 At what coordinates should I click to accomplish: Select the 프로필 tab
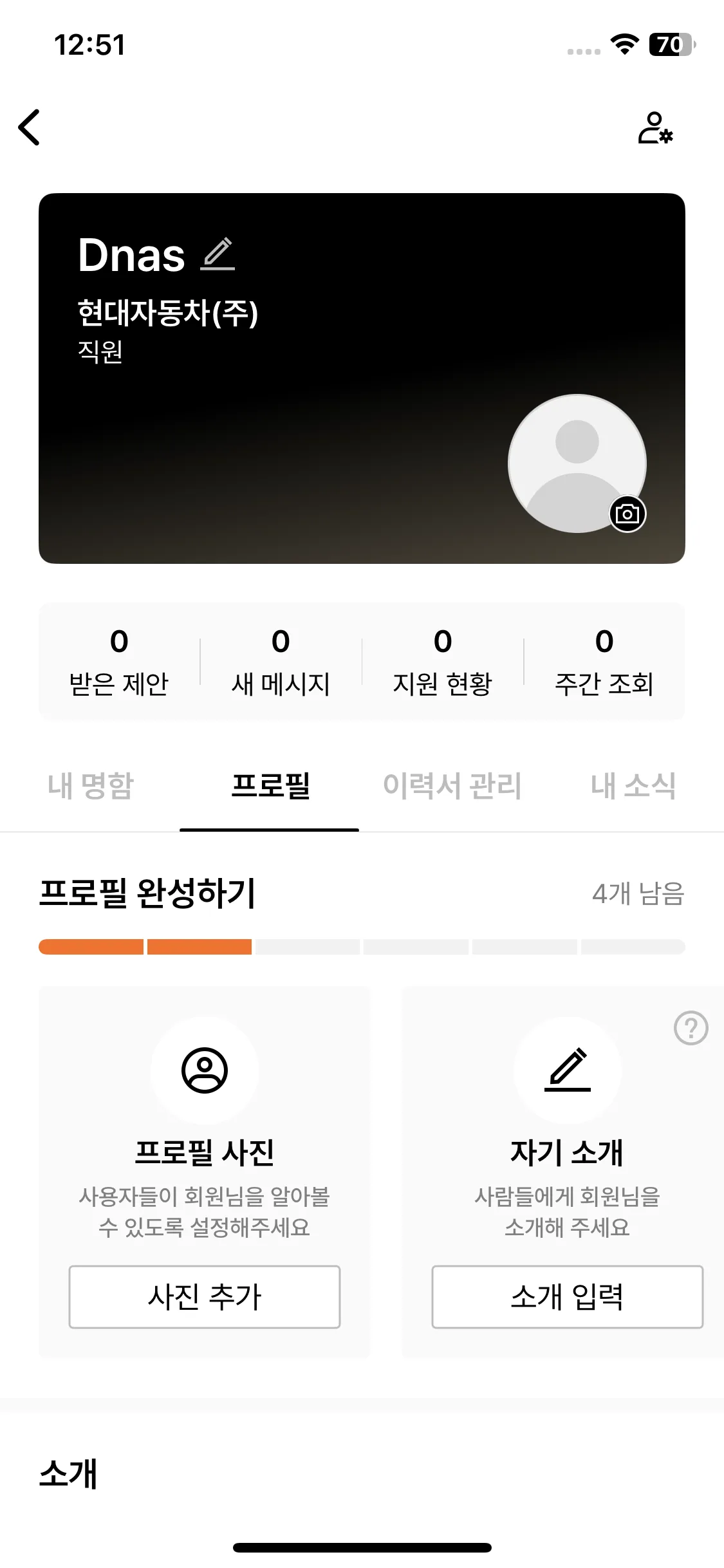(x=270, y=786)
